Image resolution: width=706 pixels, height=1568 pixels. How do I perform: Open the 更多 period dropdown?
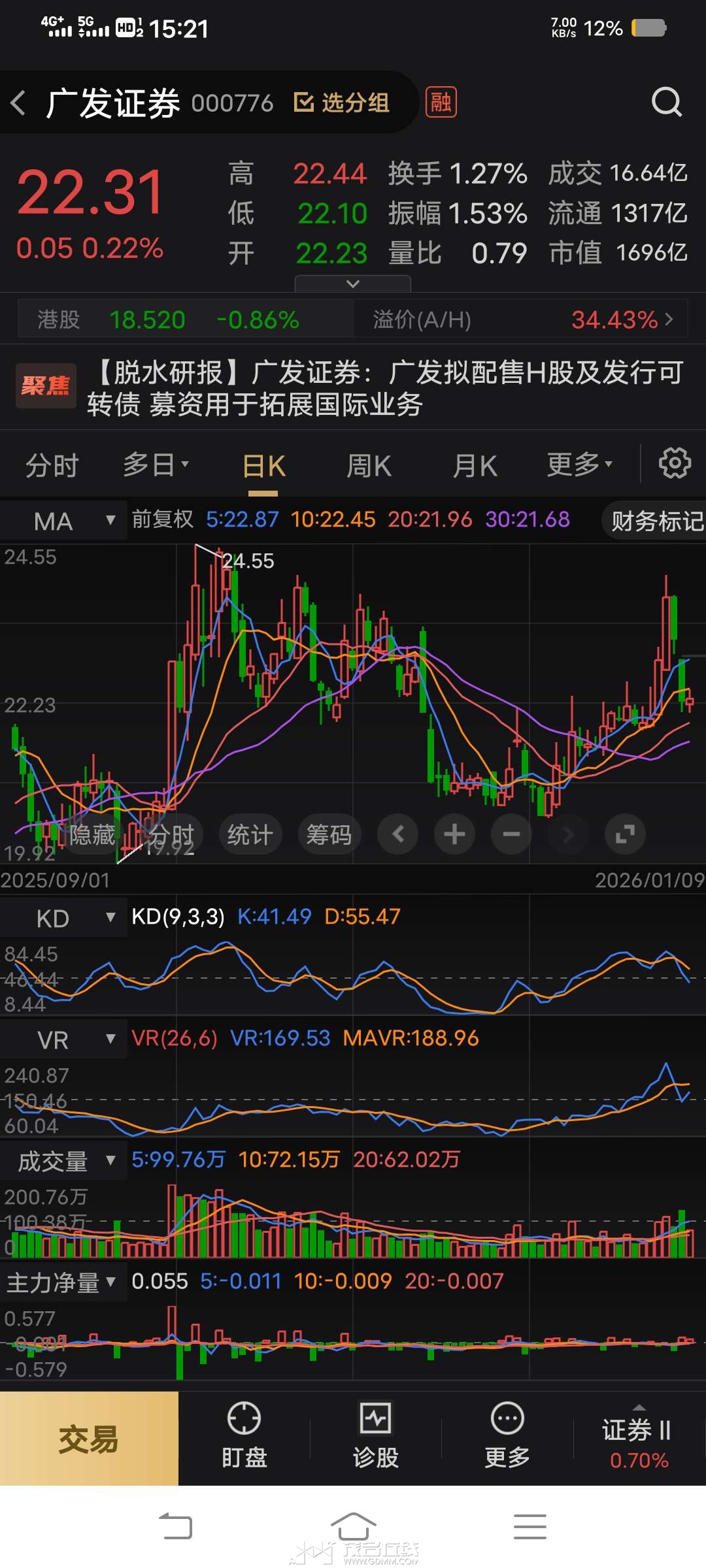coord(579,465)
